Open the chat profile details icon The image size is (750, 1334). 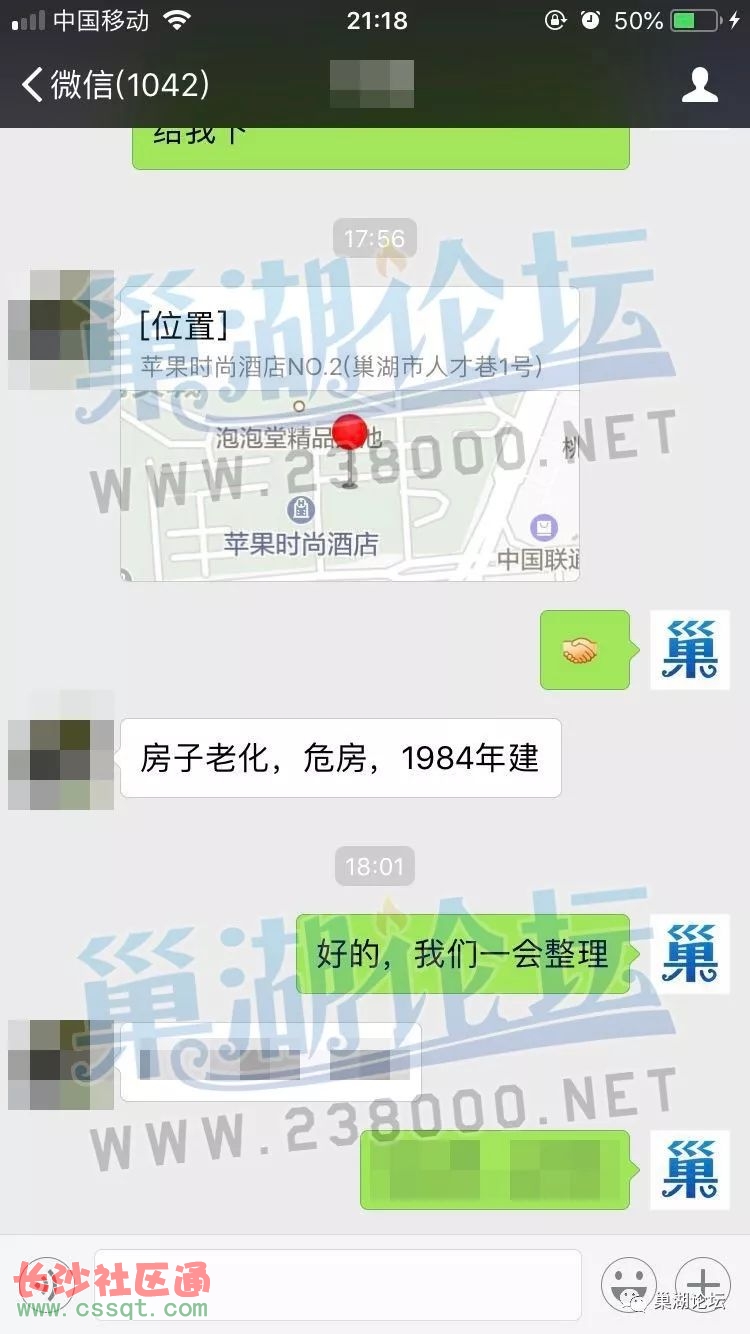coord(699,84)
